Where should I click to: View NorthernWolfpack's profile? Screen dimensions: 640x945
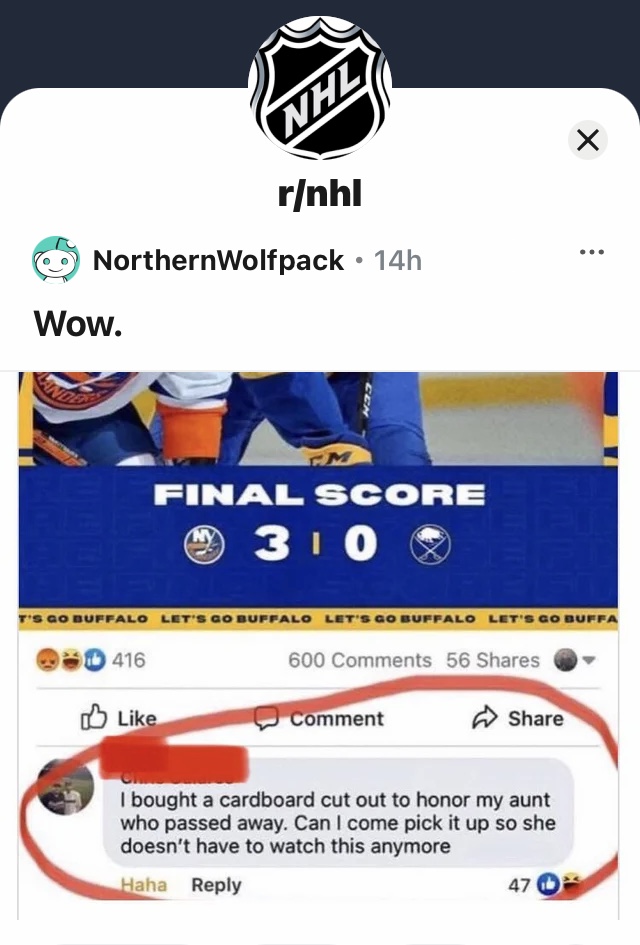click(x=218, y=261)
